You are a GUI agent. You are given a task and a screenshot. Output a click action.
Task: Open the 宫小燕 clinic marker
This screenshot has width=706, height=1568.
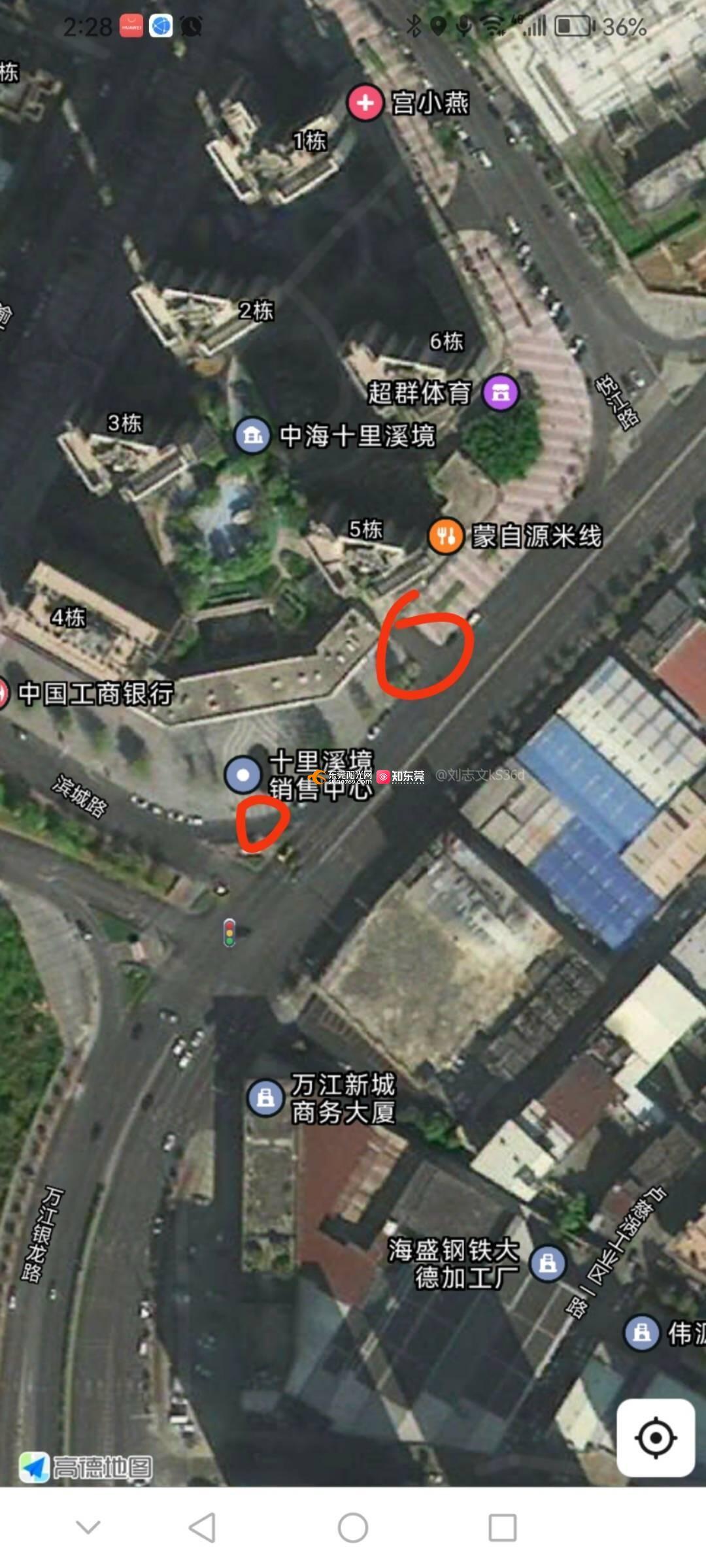click(365, 103)
